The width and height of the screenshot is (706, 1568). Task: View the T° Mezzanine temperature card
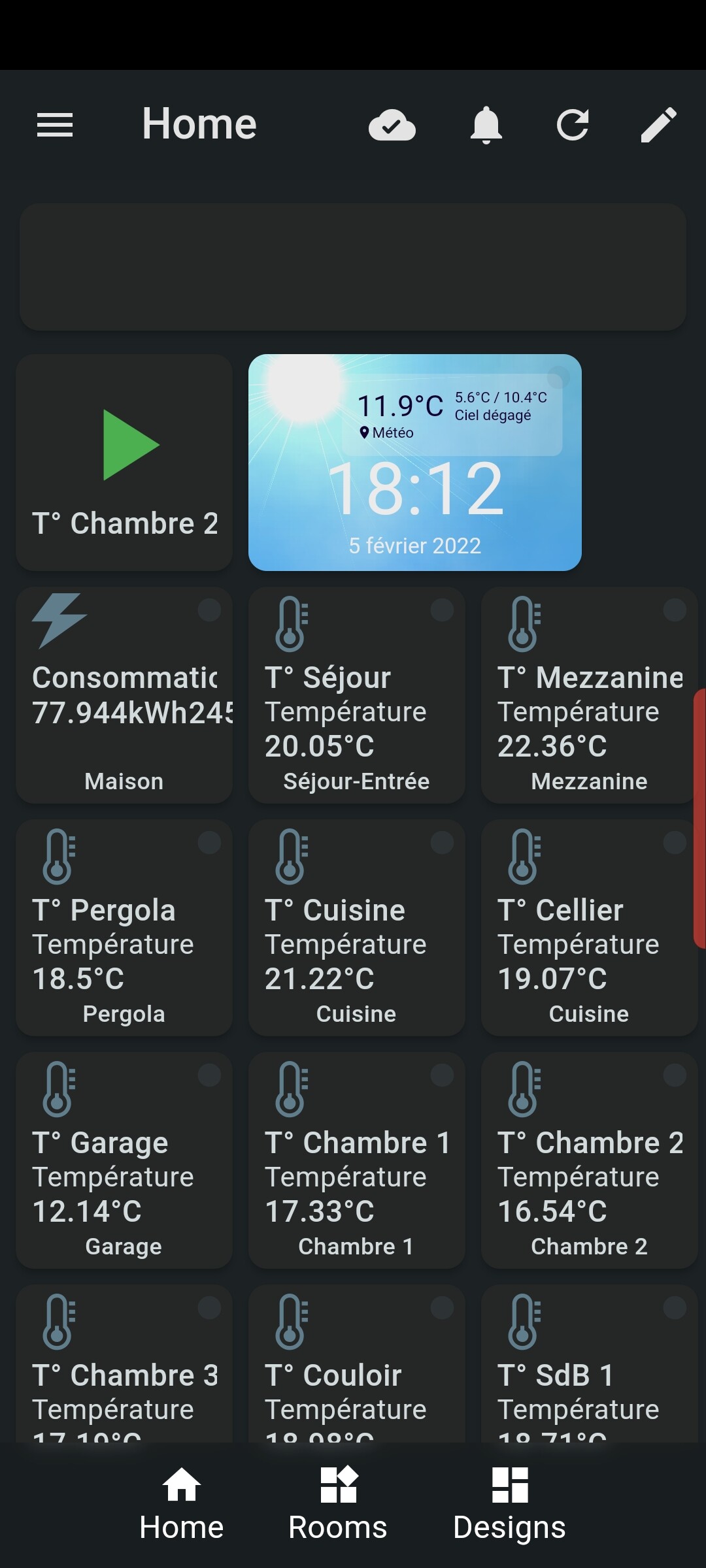[590, 695]
